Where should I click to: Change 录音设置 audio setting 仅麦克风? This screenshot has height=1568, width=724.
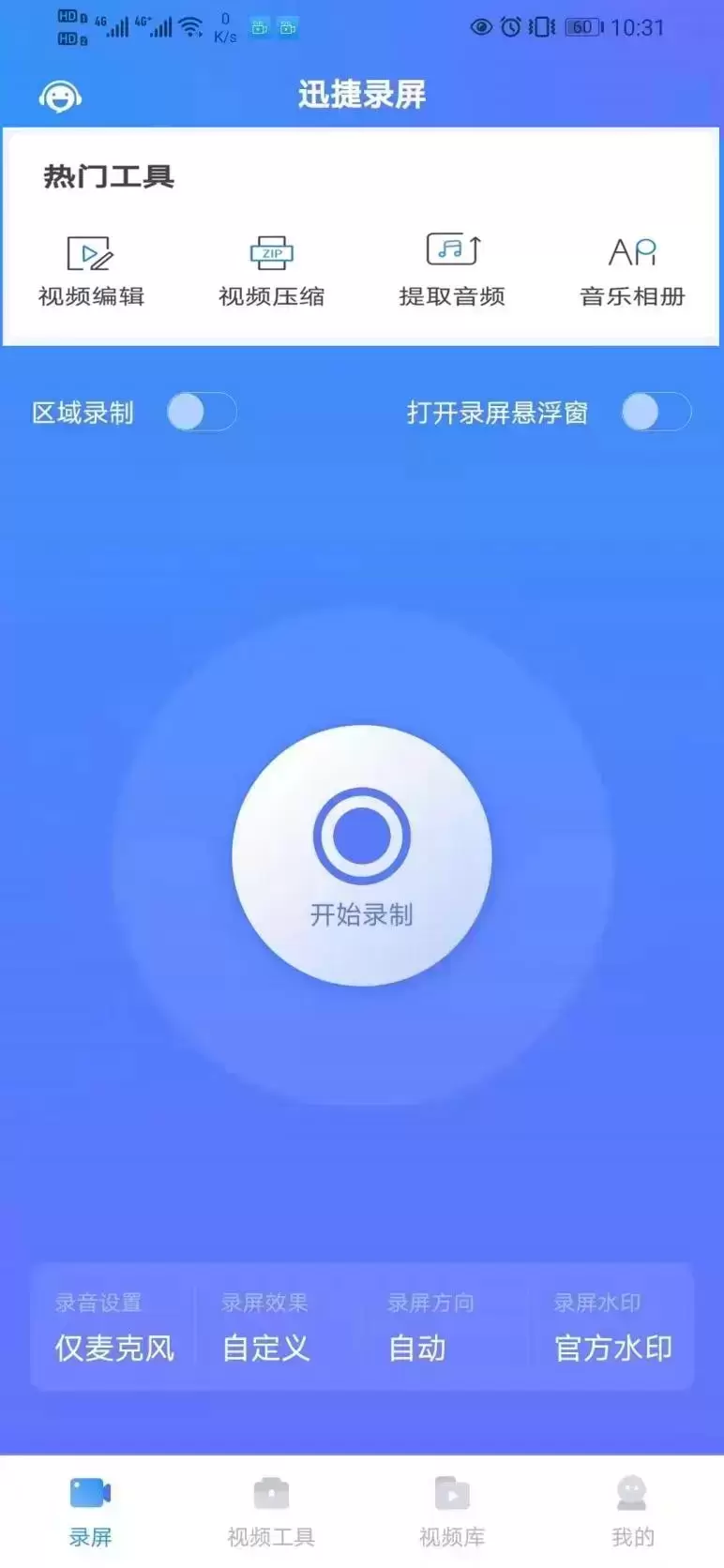tap(113, 1328)
